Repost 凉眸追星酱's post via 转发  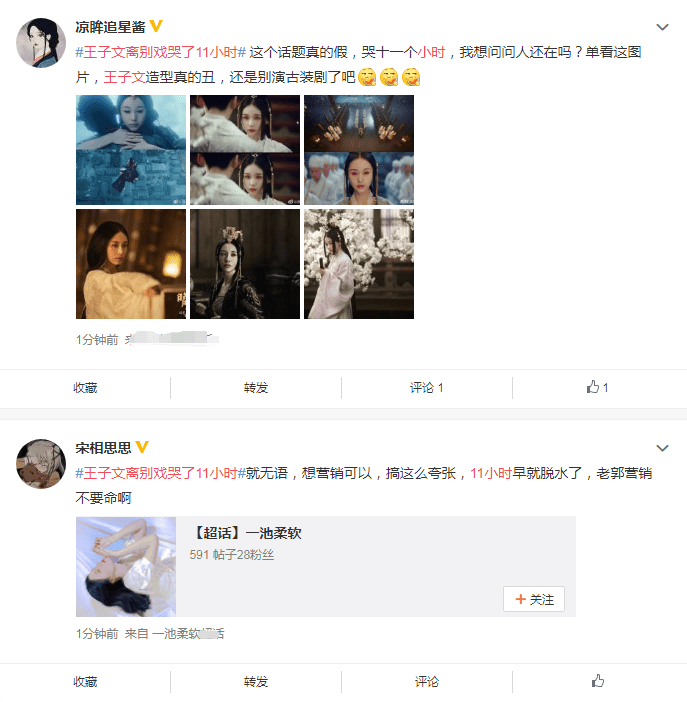point(256,387)
